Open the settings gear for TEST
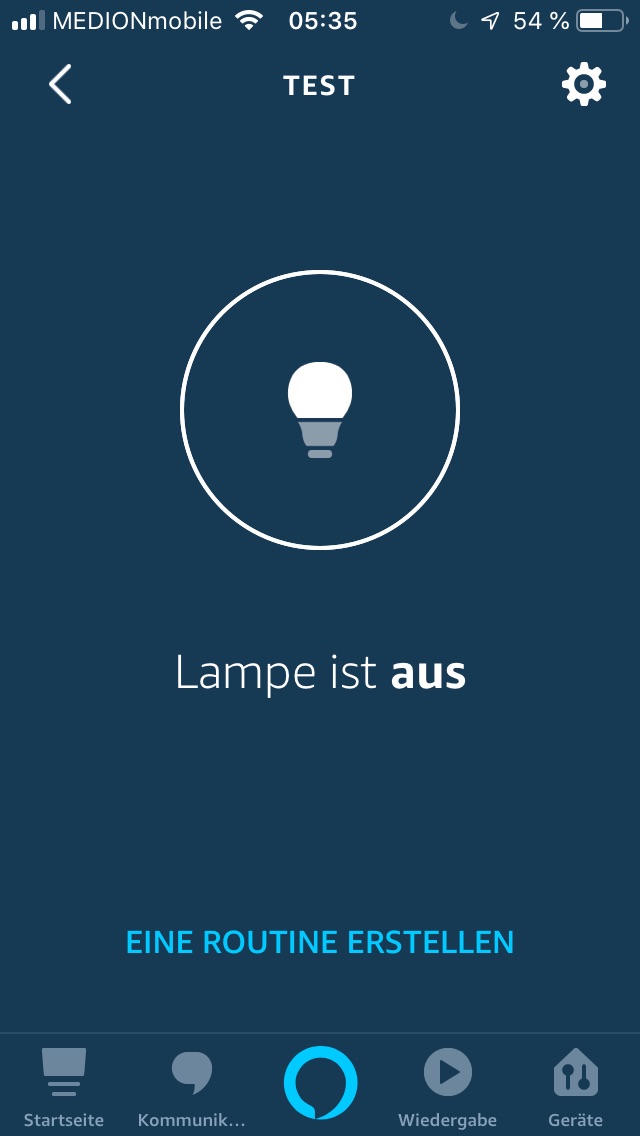Viewport: 640px width, 1136px height. click(583, 85)
